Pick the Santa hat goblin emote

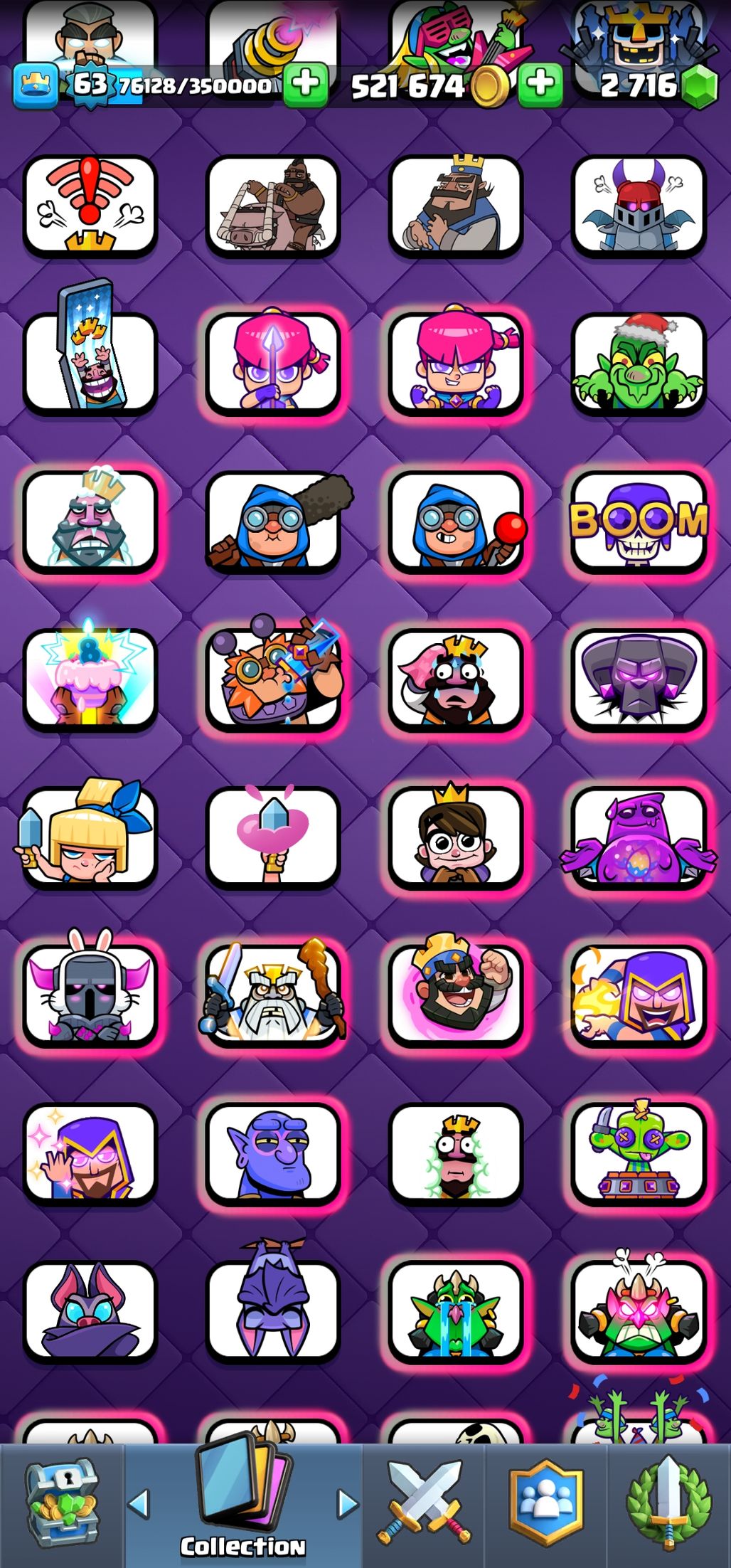(639, 364)
